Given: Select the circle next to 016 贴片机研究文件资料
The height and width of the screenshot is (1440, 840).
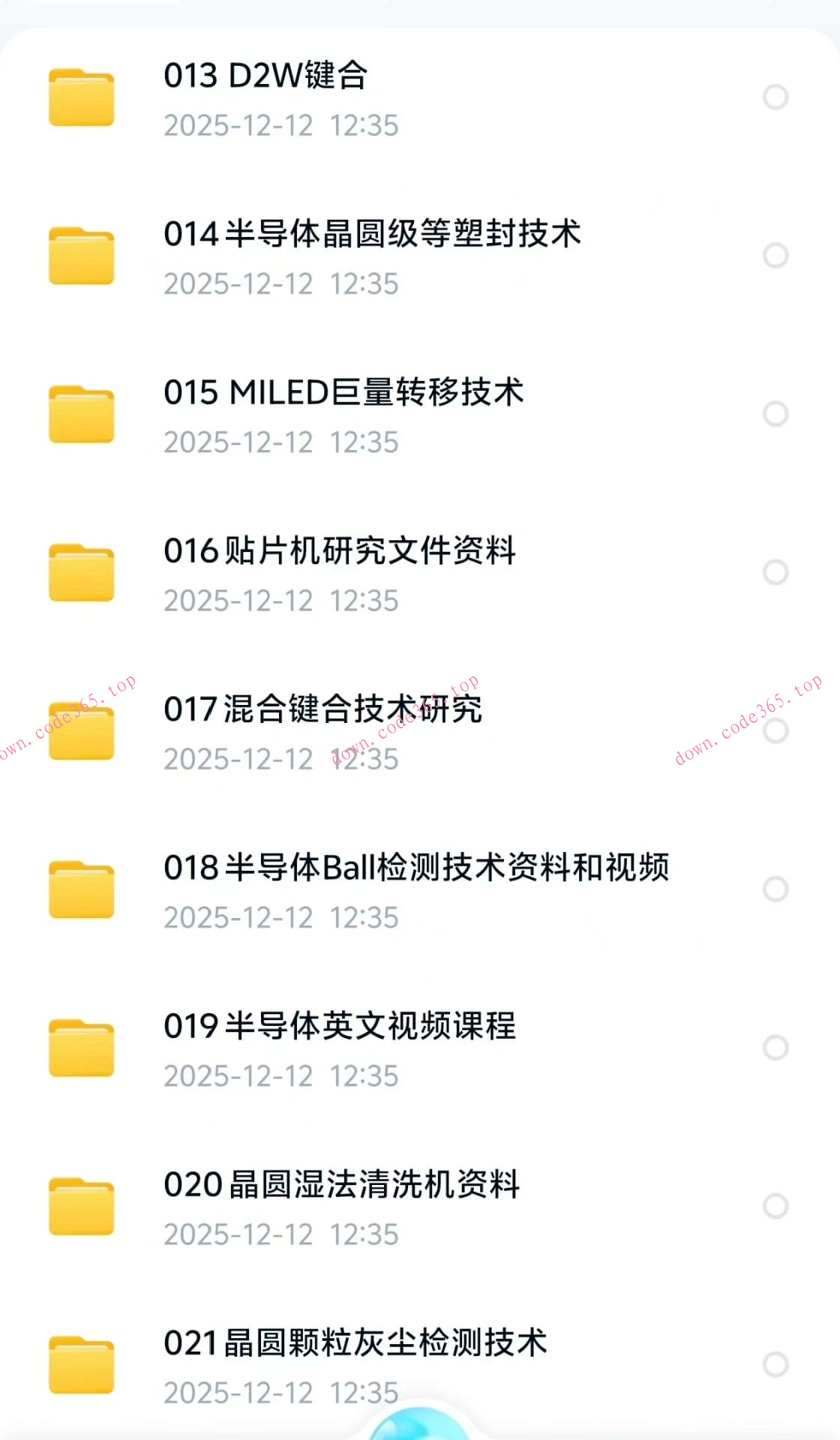Looking at the screenshot, I should click(774, 572).
